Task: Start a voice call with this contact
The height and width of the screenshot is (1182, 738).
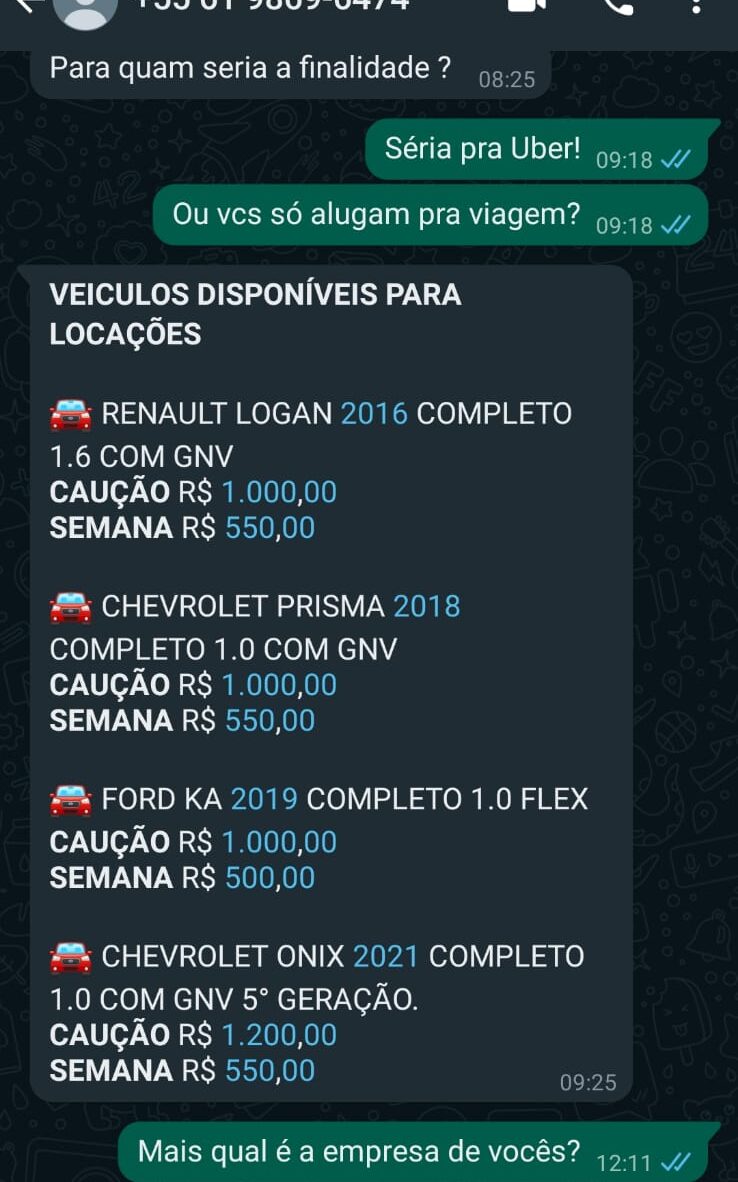Action: pos(618,6)
